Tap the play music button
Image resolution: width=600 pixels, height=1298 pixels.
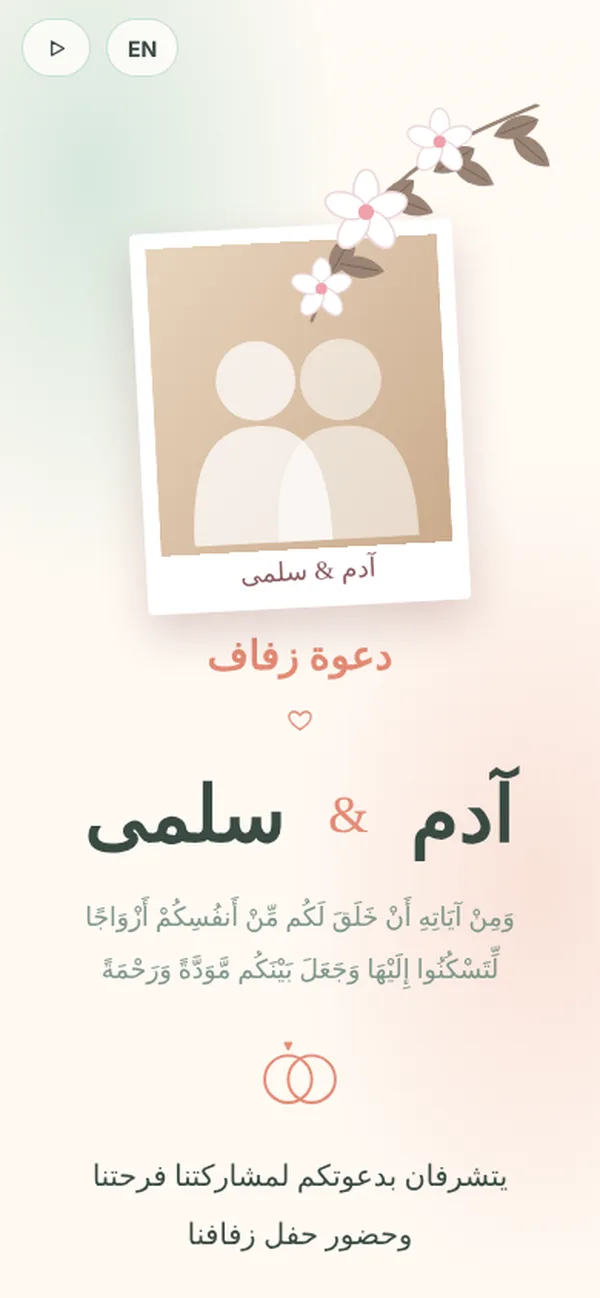coord(56,48)
